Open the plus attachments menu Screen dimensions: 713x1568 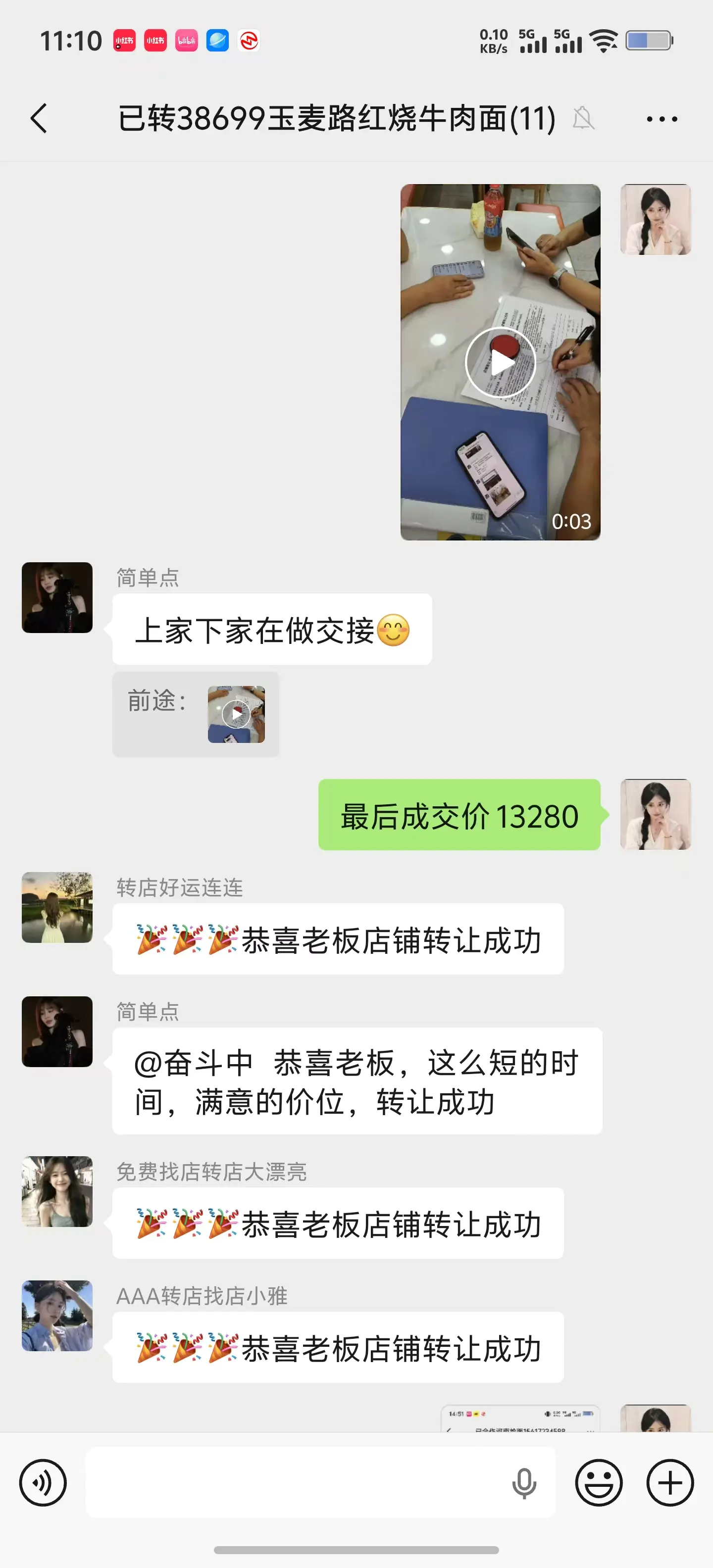point(670,1482)
